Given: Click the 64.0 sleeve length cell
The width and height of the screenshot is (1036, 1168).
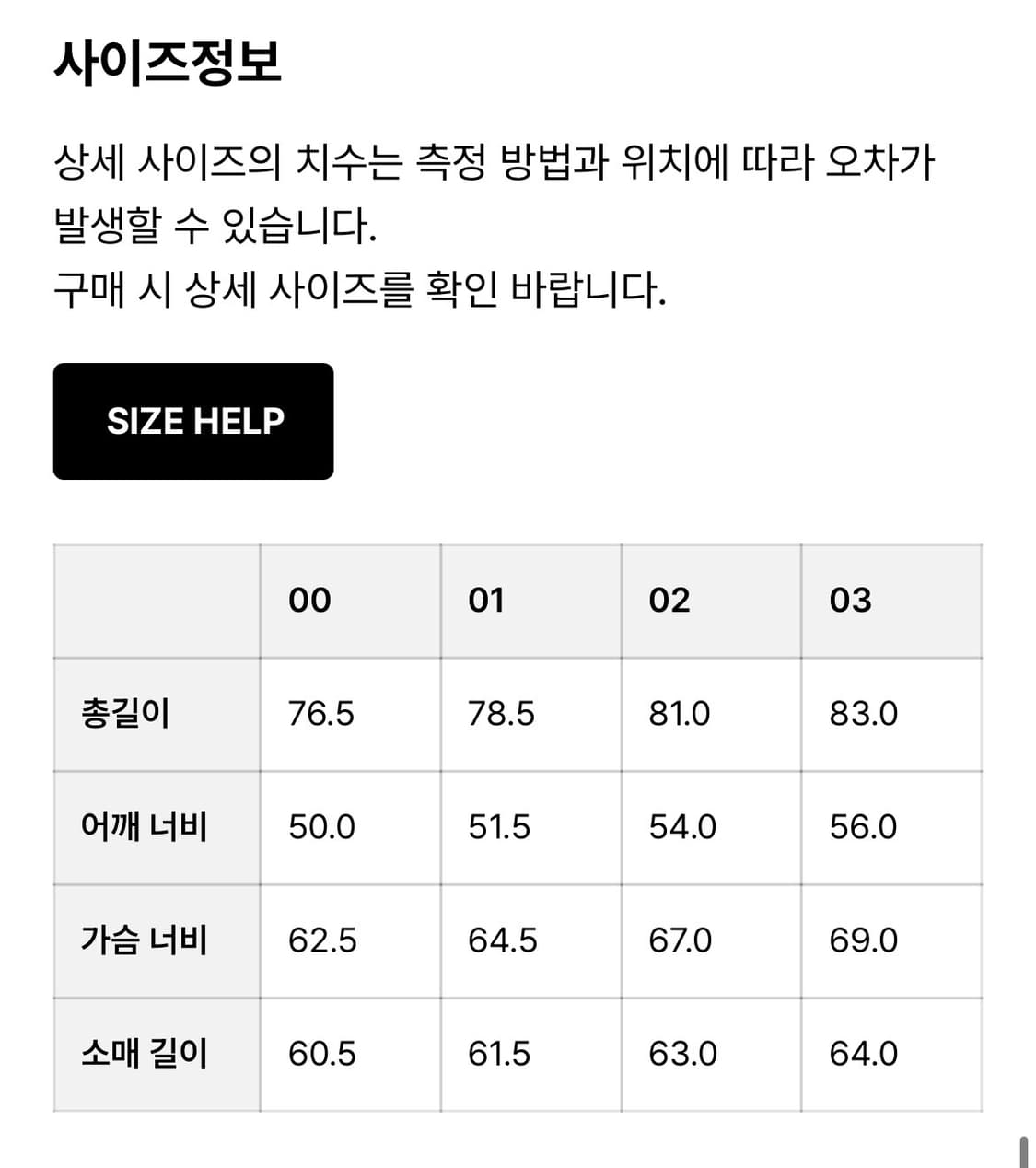Looking at the screenshot, I should point(861,1054).
